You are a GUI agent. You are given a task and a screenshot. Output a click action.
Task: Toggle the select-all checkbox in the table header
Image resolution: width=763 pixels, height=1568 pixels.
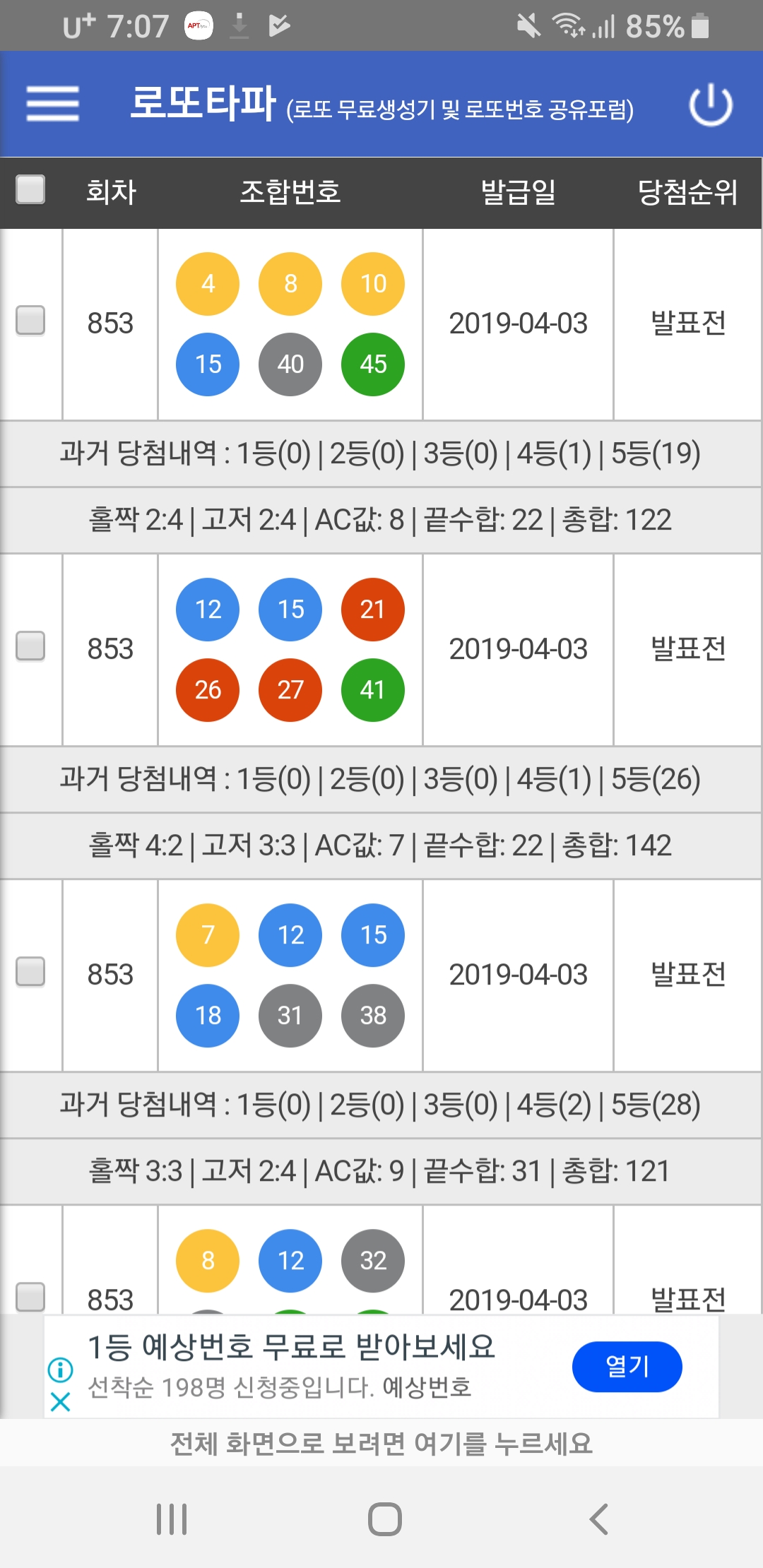point(30,189)
